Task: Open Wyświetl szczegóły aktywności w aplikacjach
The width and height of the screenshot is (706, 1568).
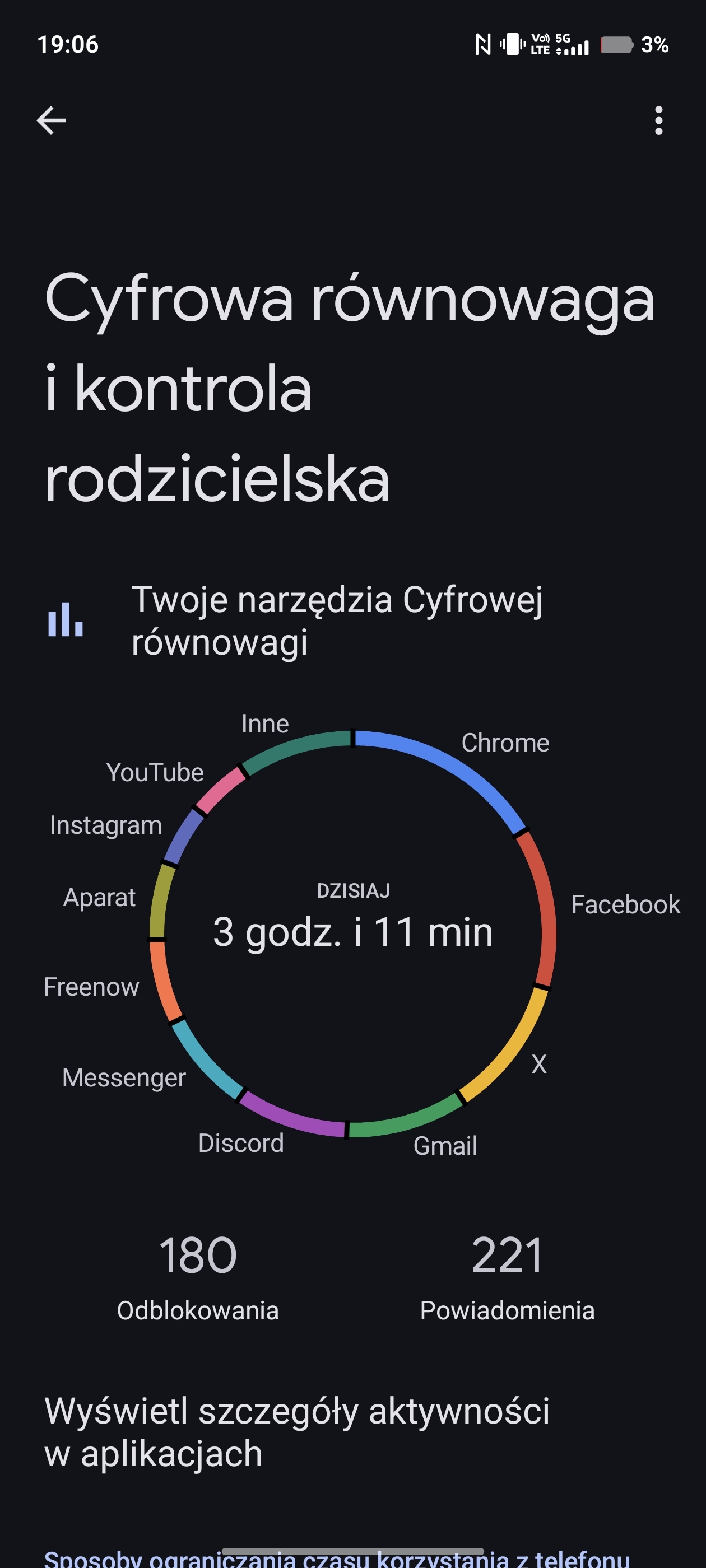Action: (x=296, y=1432)
